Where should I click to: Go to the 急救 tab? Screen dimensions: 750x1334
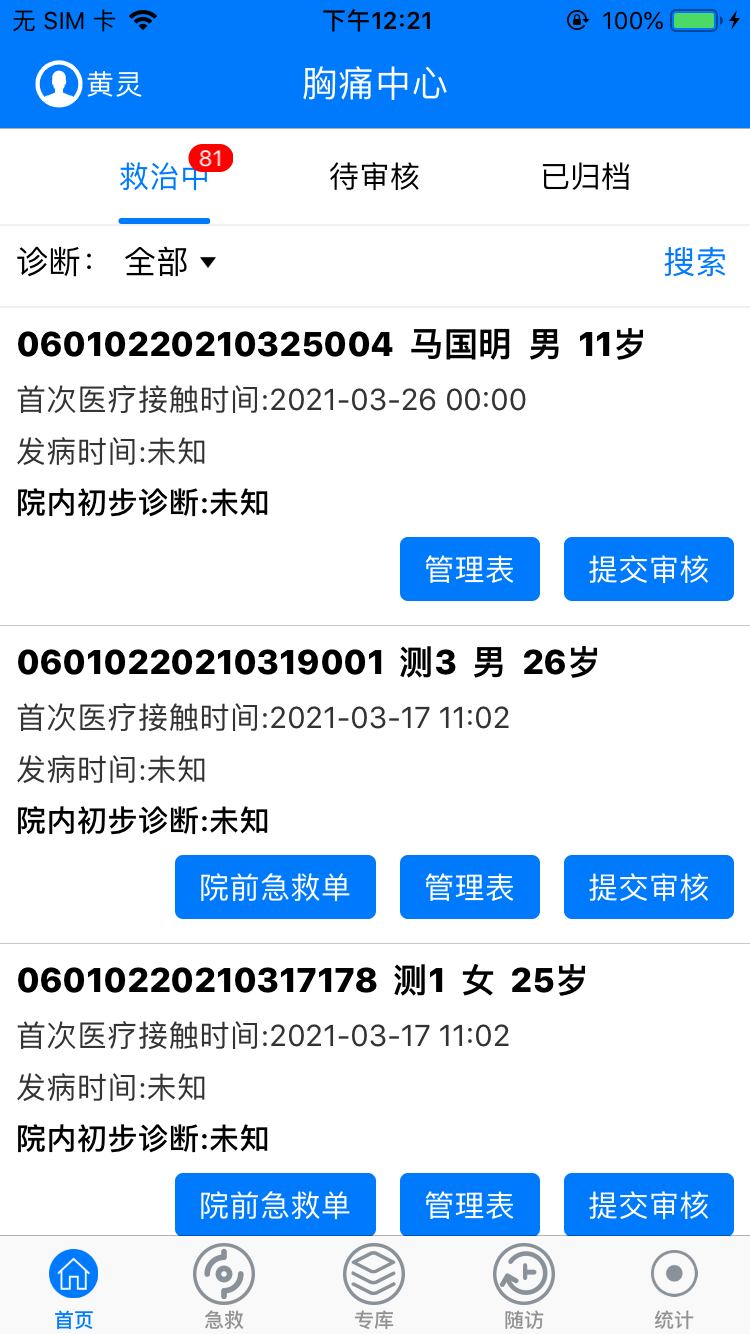[x=224, y=1287]
